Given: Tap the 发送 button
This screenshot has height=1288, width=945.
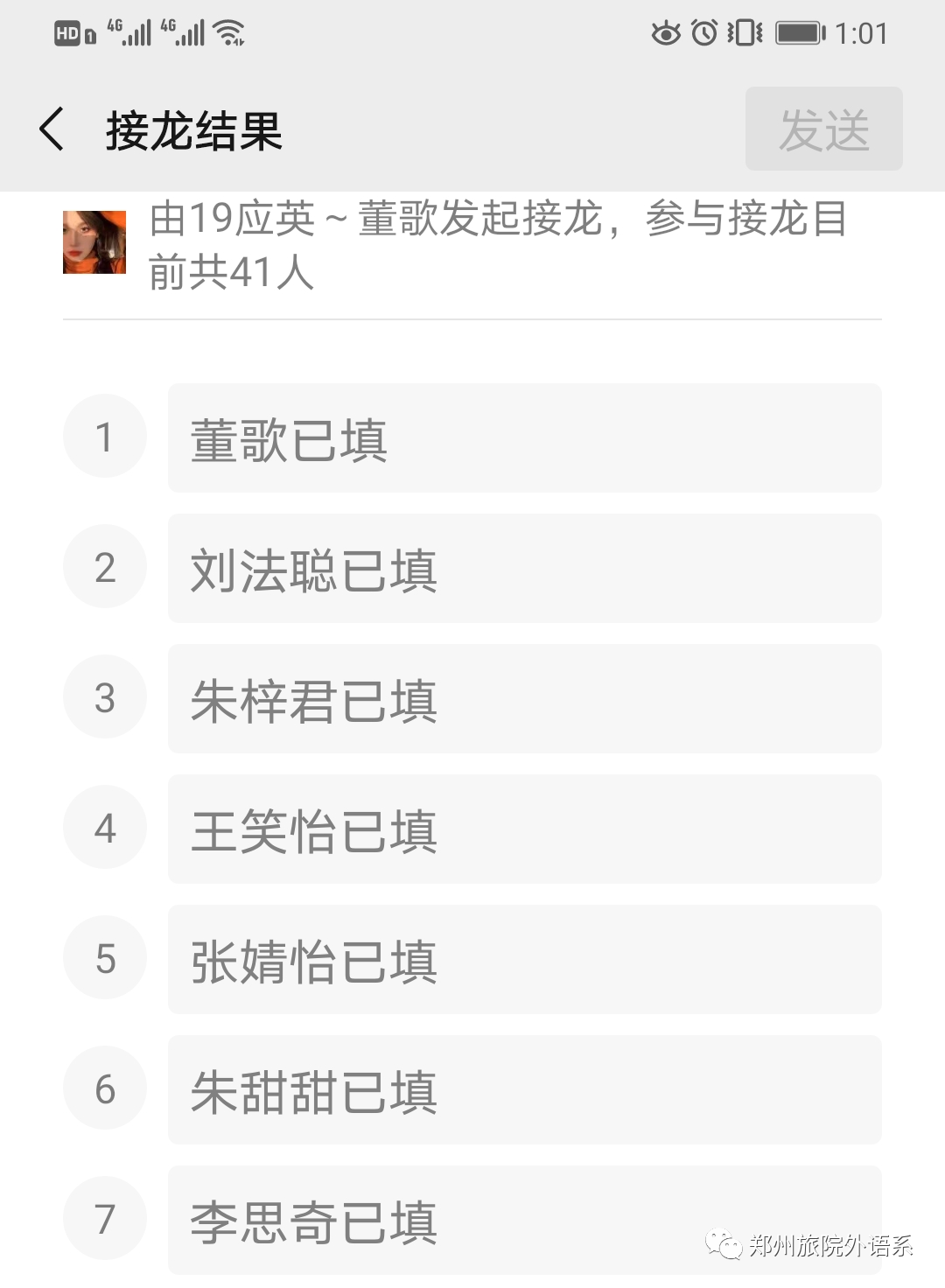Looking at the screenshot, I should tap(823, 129).
